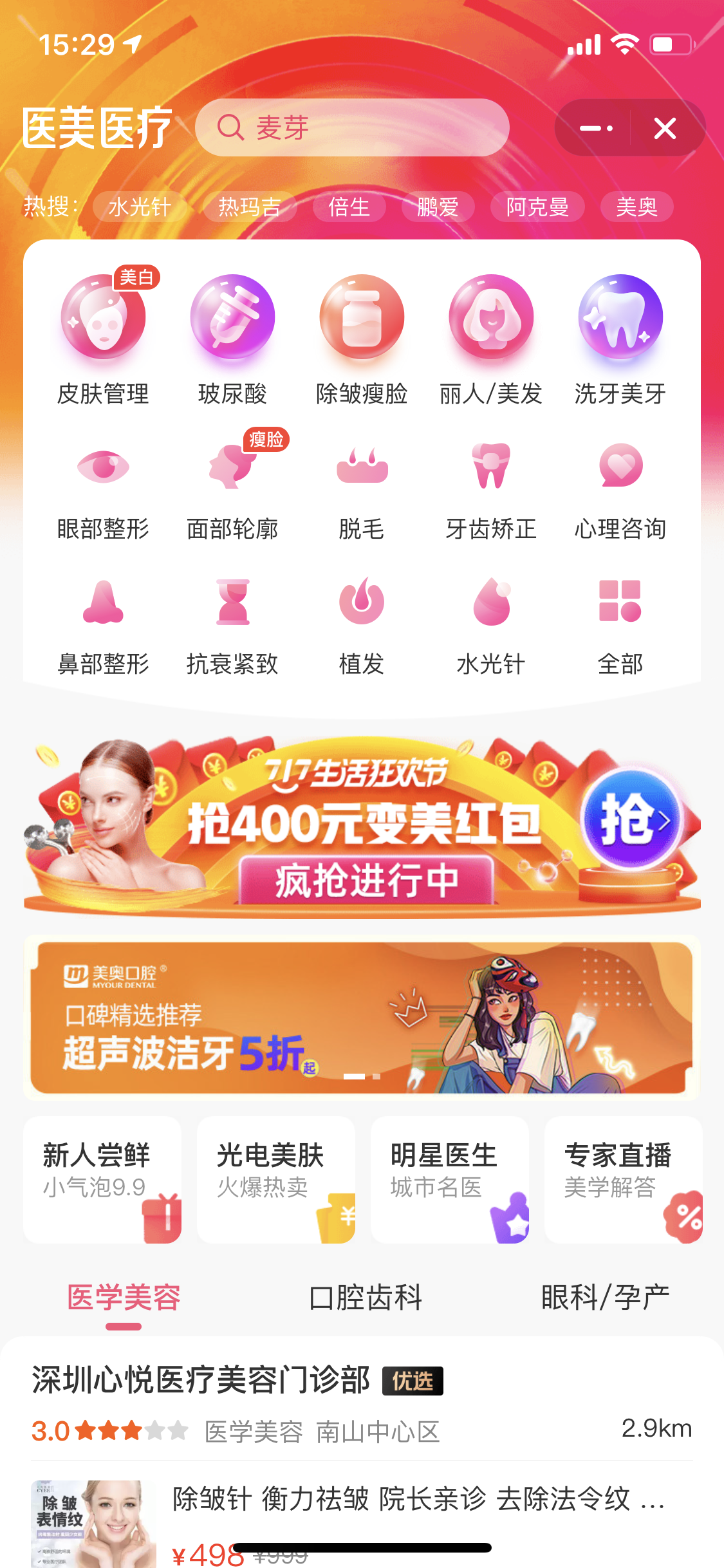Select the 美奥 hot search chip
The height and width of the screenshot is (1568, 724).
click(636, 207)
